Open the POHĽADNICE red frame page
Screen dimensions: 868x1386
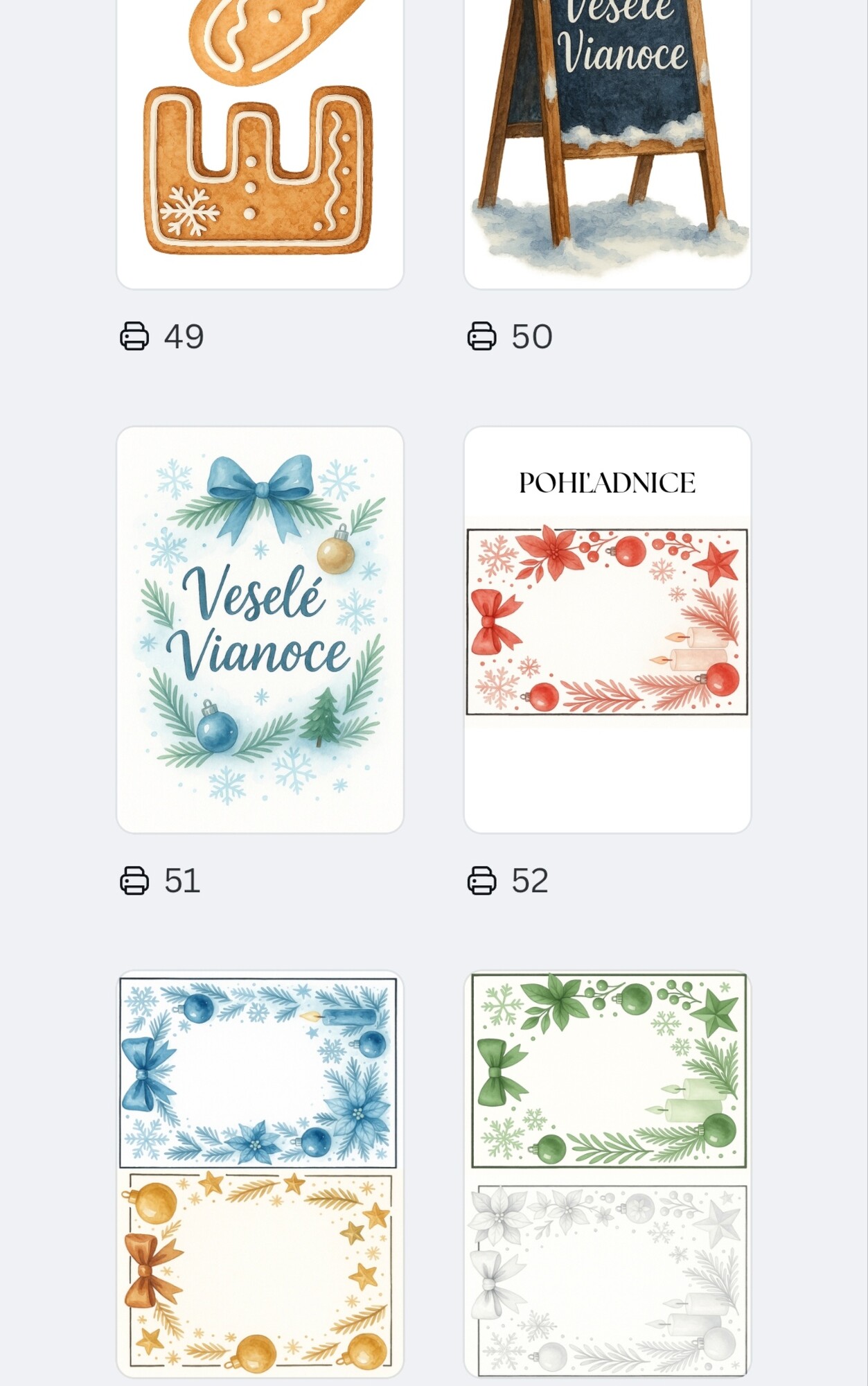click(x=607, y=629)
